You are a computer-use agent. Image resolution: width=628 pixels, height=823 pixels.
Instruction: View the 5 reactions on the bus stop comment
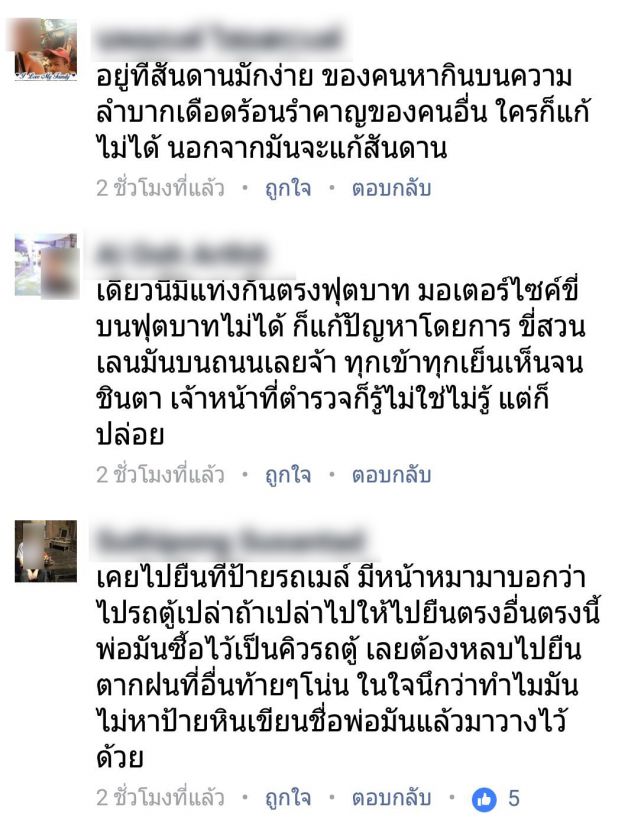497,798
